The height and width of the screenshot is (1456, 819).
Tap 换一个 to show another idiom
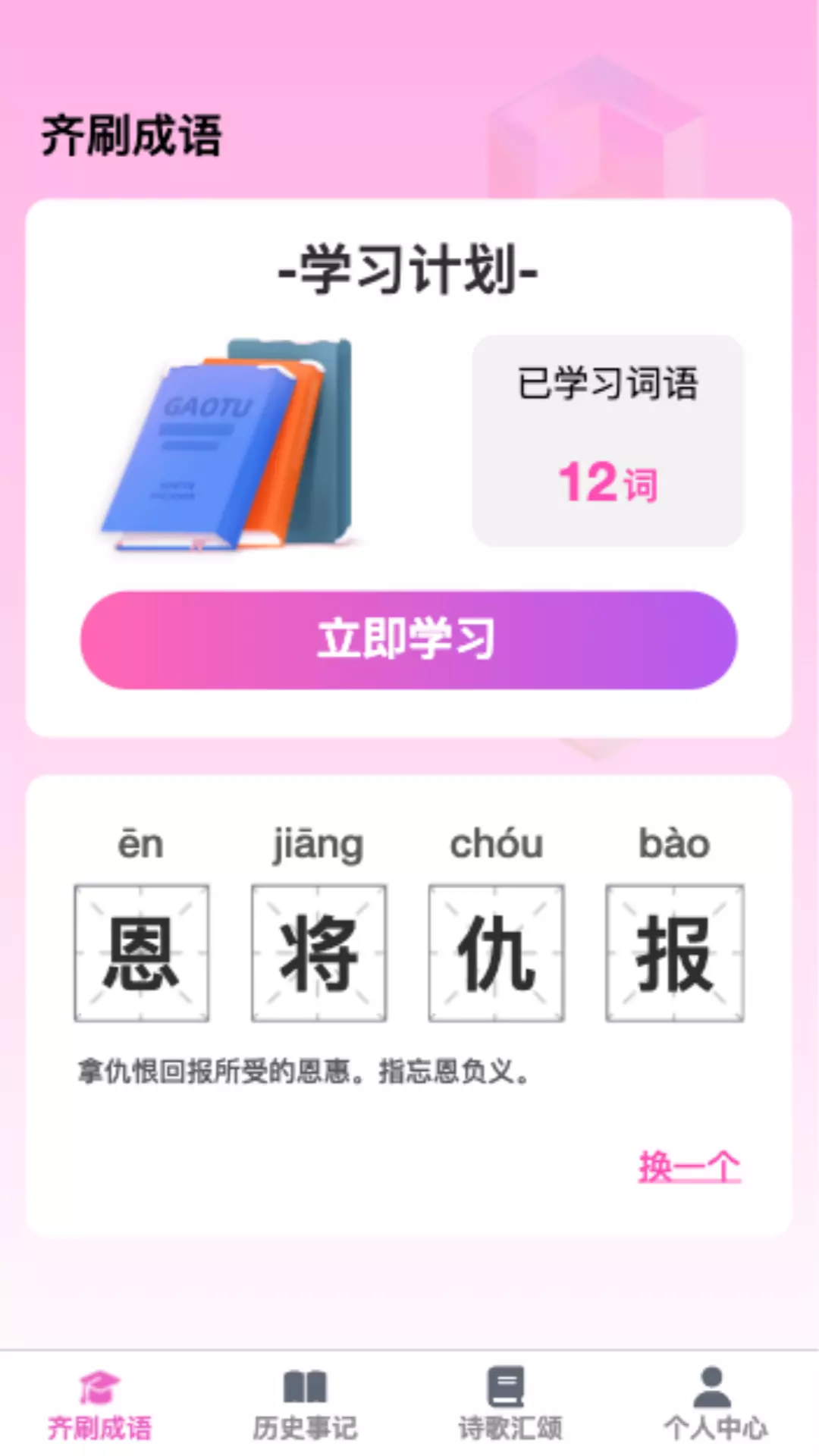[689, 1166]
